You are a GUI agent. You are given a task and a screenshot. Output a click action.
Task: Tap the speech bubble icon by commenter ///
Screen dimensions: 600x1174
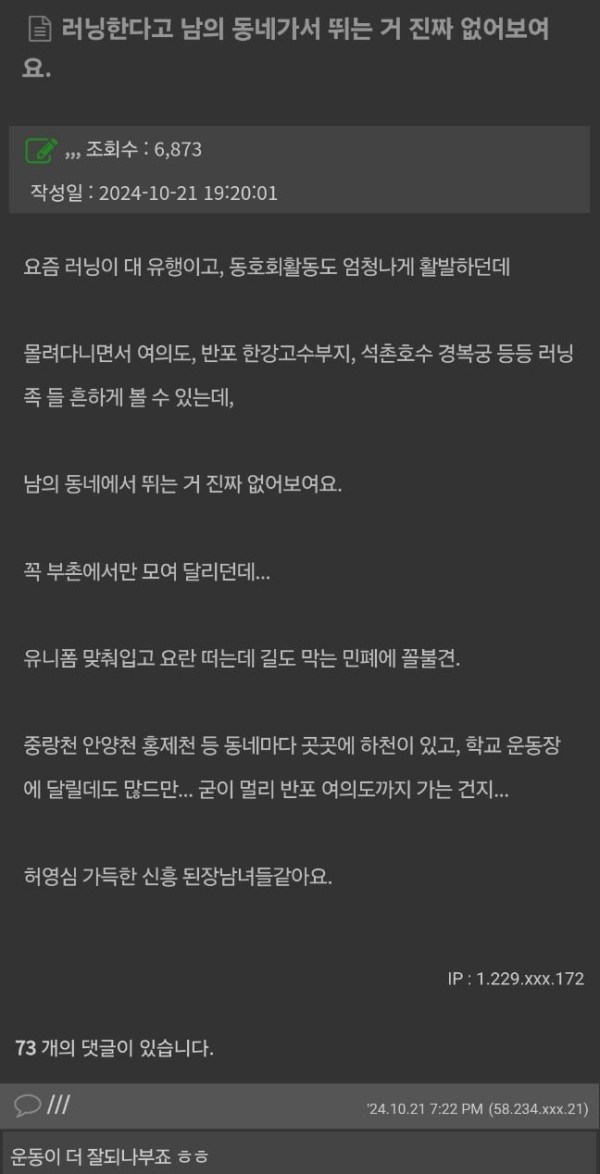pos(27,1104)
